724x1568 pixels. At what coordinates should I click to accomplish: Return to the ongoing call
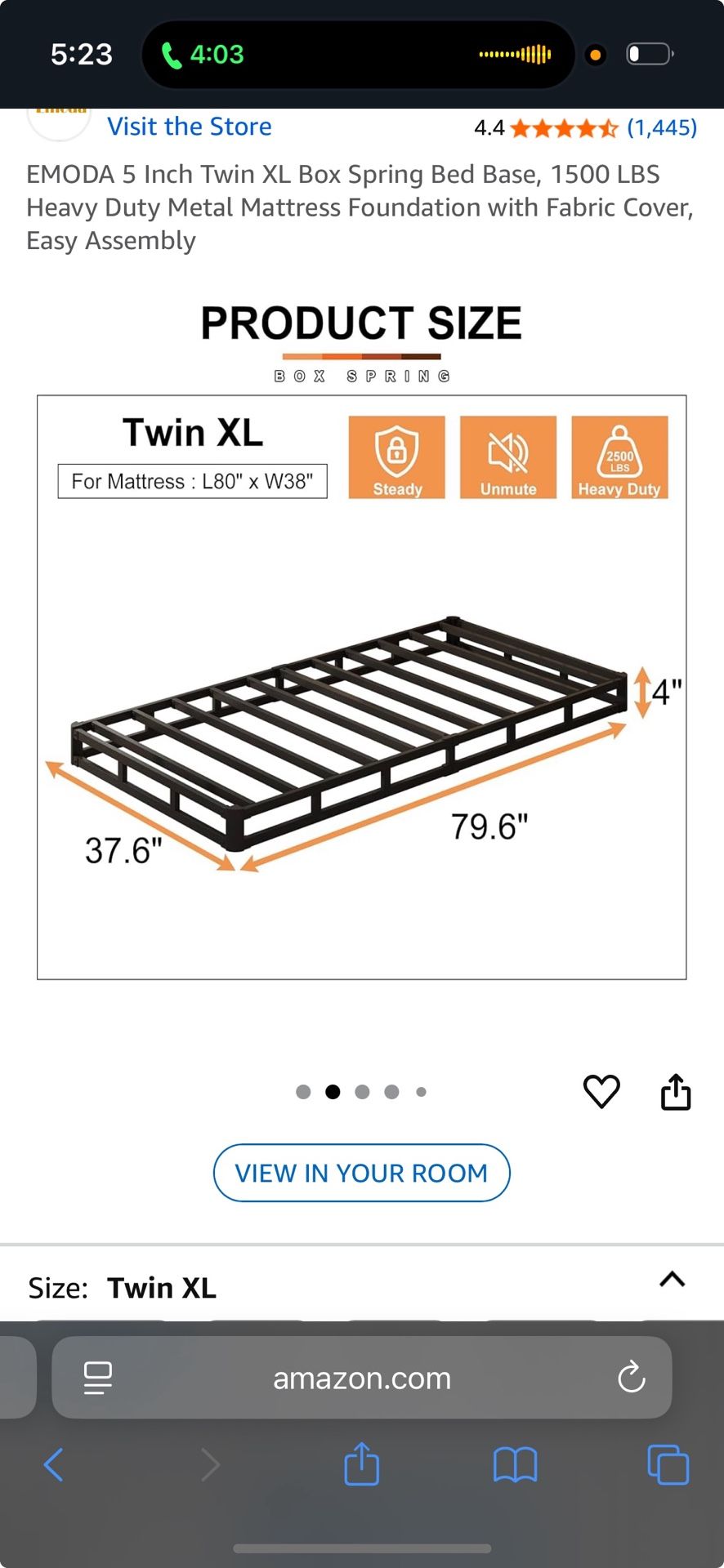coord(203,55)
